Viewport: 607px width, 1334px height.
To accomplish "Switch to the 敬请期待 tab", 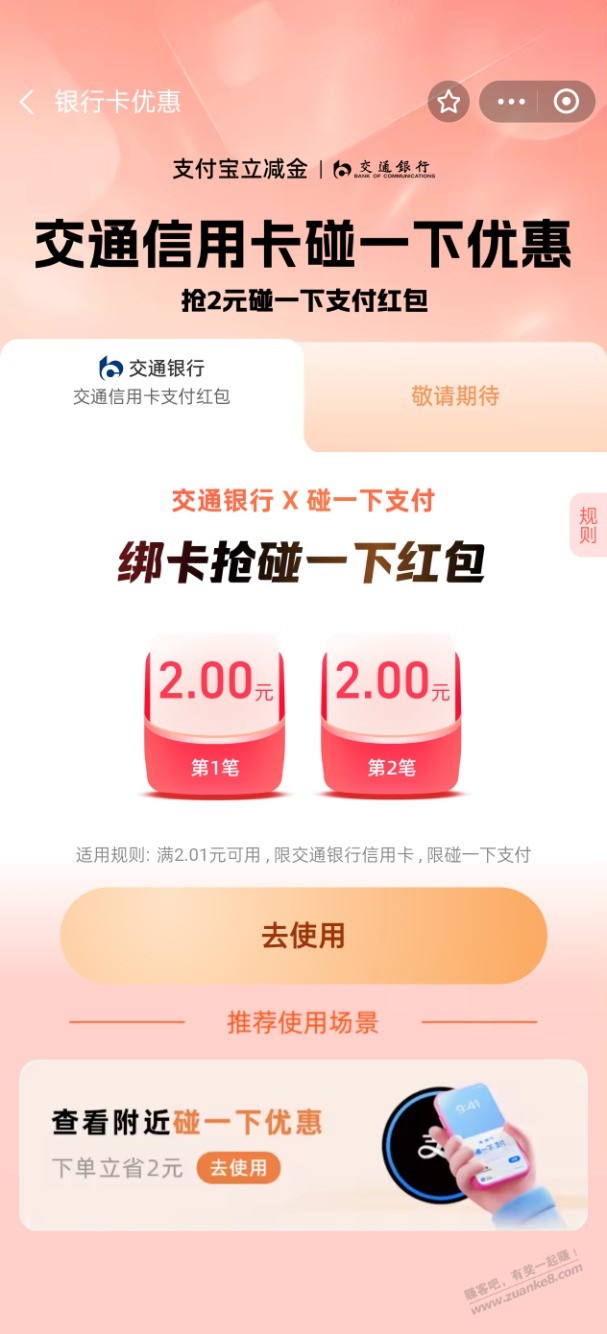I will 455,396.
